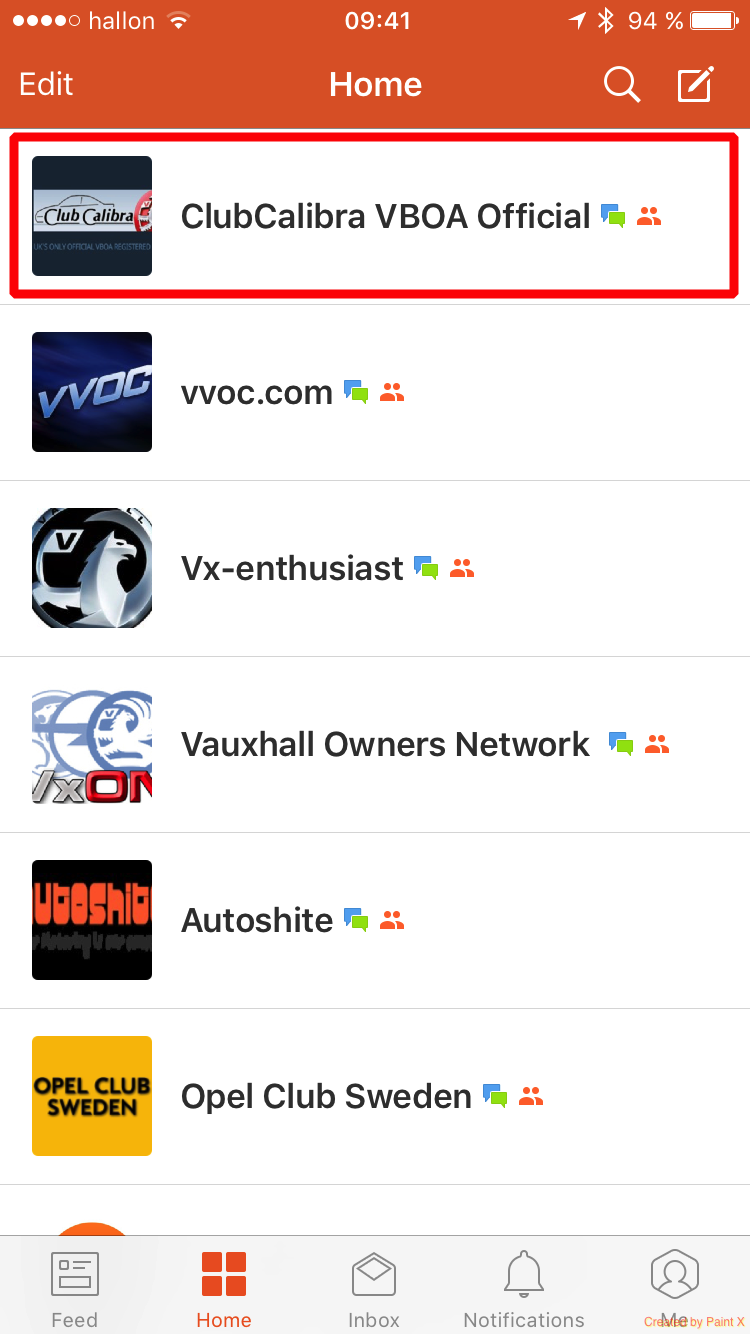Screen dimensions: 750x1334
Task: Switch to the Feed tab
Action: click(x=75, y=1287)
